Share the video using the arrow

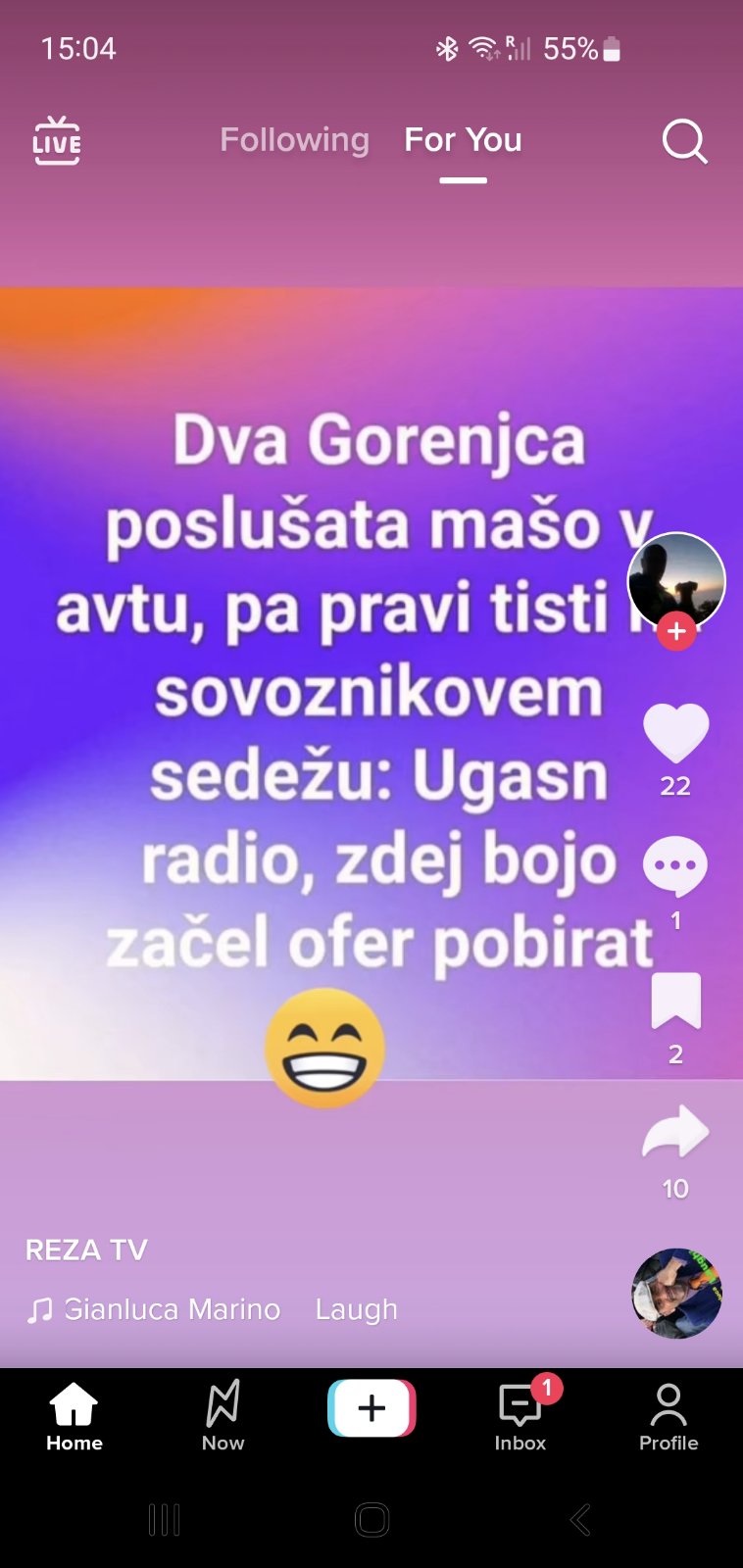[675, 1134]
